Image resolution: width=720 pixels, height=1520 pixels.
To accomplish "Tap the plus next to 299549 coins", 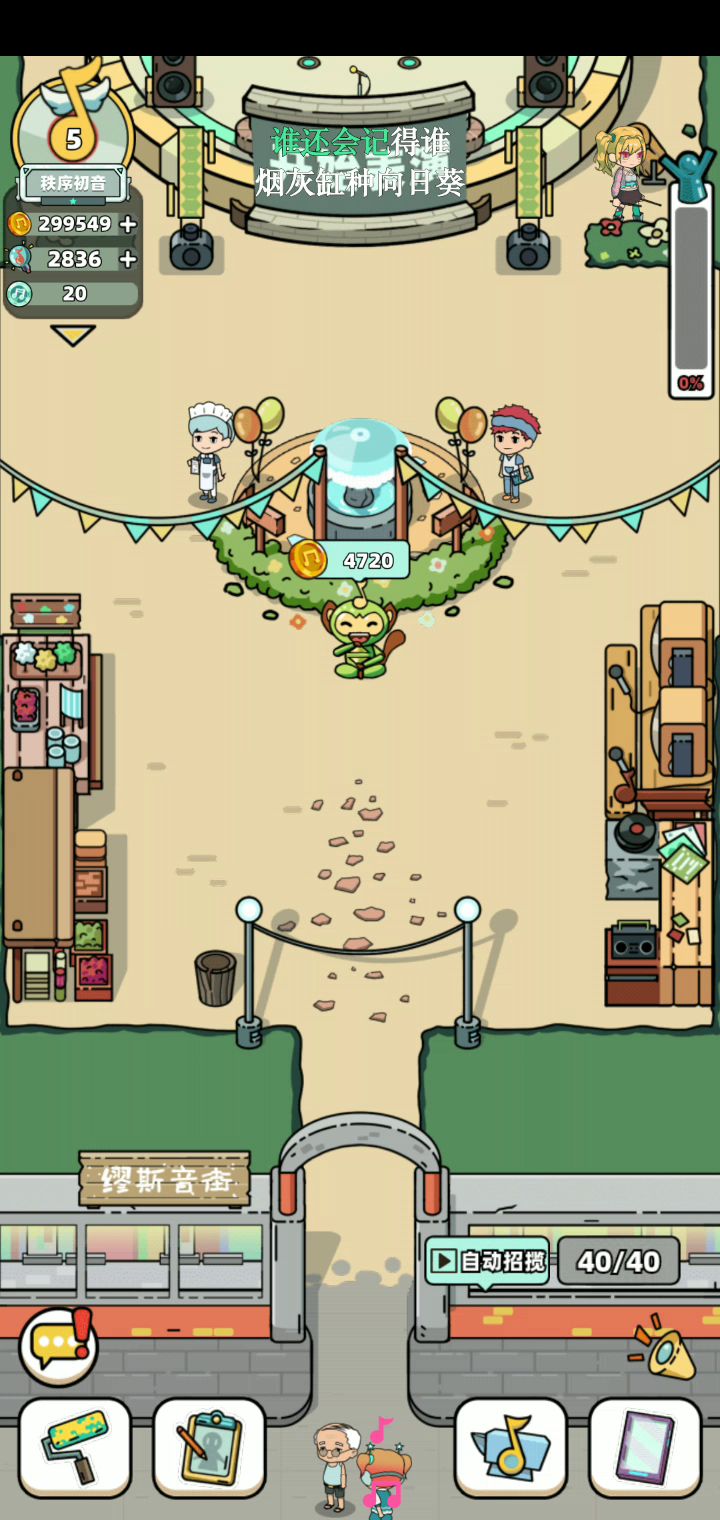I will pyautogui.click(x=128, y=224).
